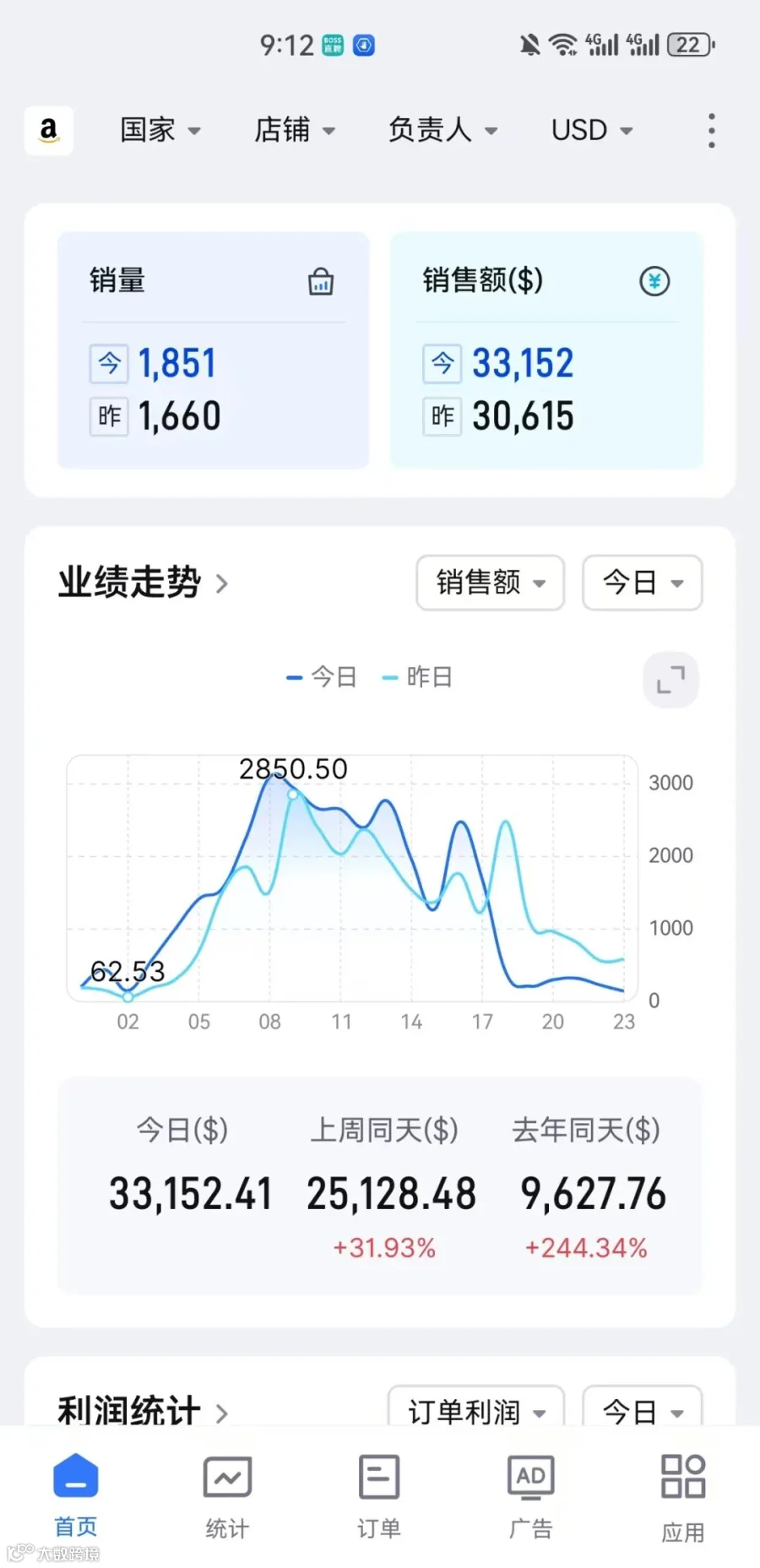The width and height of the screenshot is (760, 1568).
Task: Expand the chart to fullscreen
Action: (671, 680)
